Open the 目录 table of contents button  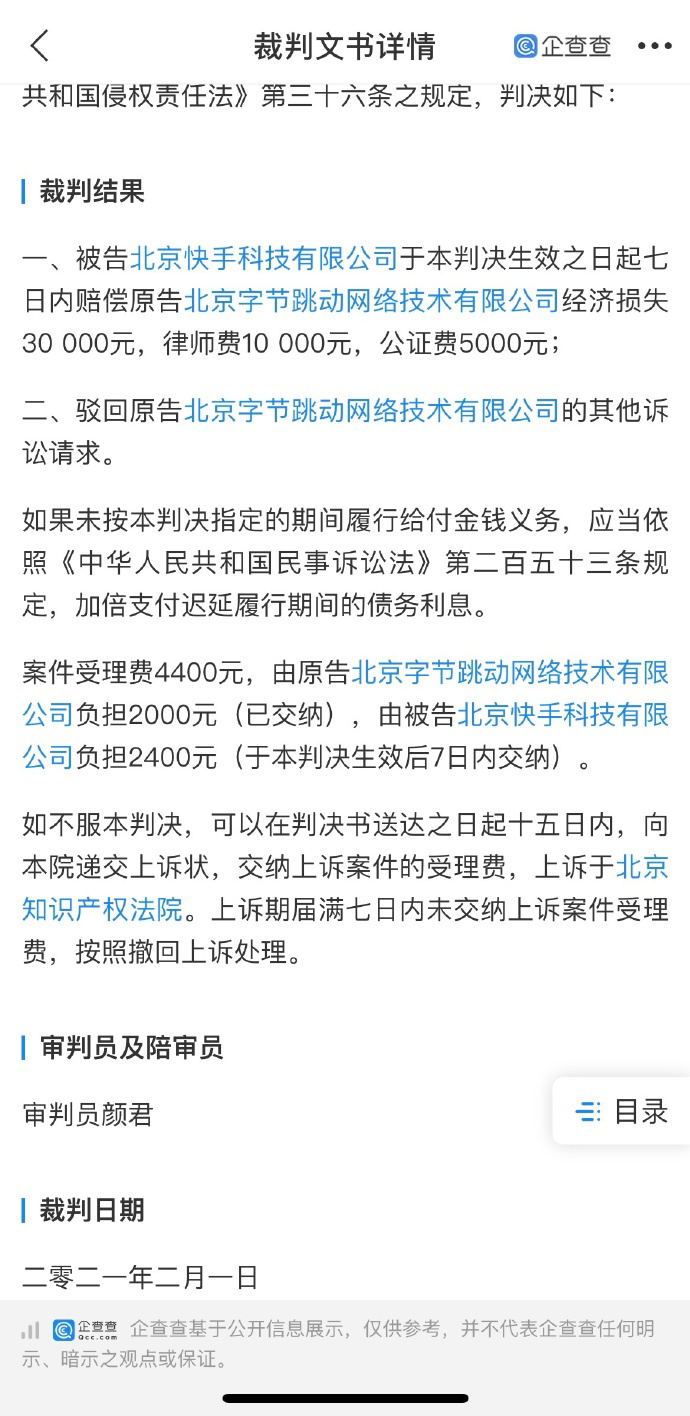click(621, 1111)
